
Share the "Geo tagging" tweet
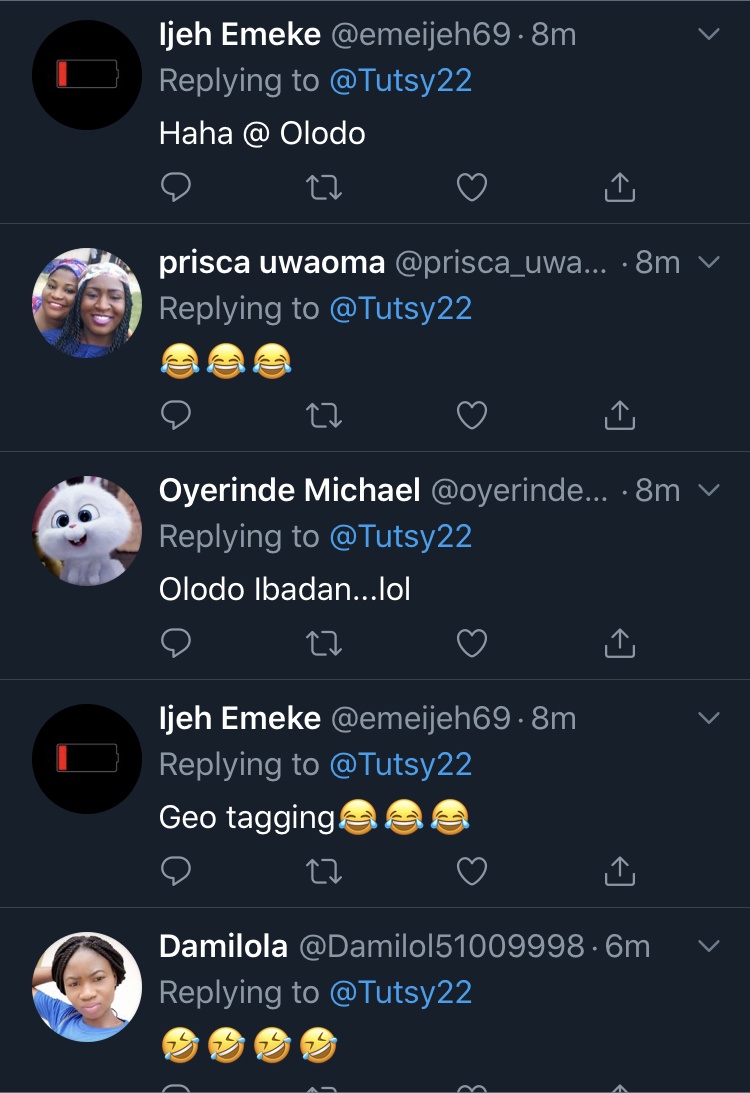click(x=620, y=871)
